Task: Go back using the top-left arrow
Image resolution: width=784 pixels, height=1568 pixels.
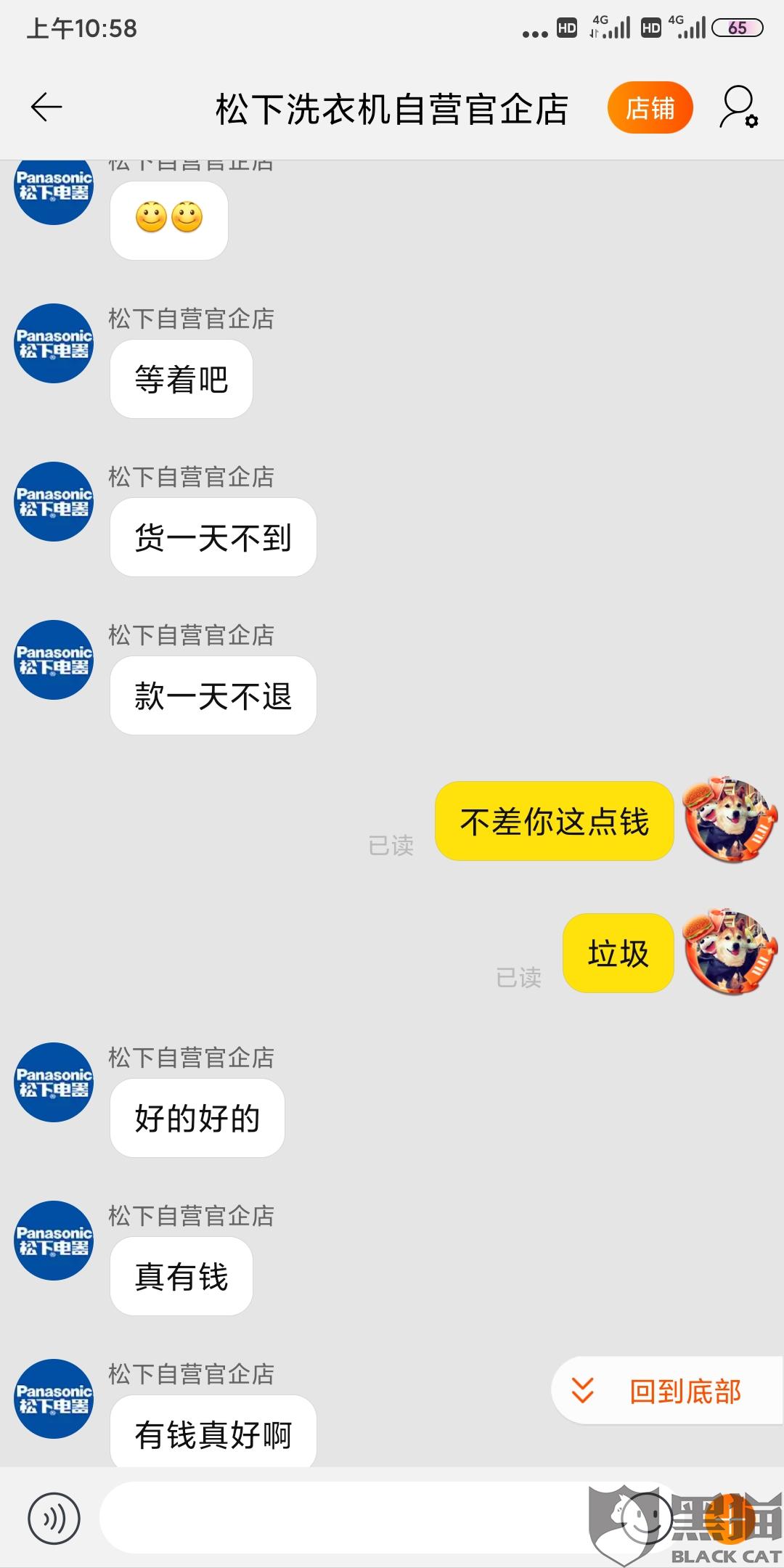Action: pos(46,108)
